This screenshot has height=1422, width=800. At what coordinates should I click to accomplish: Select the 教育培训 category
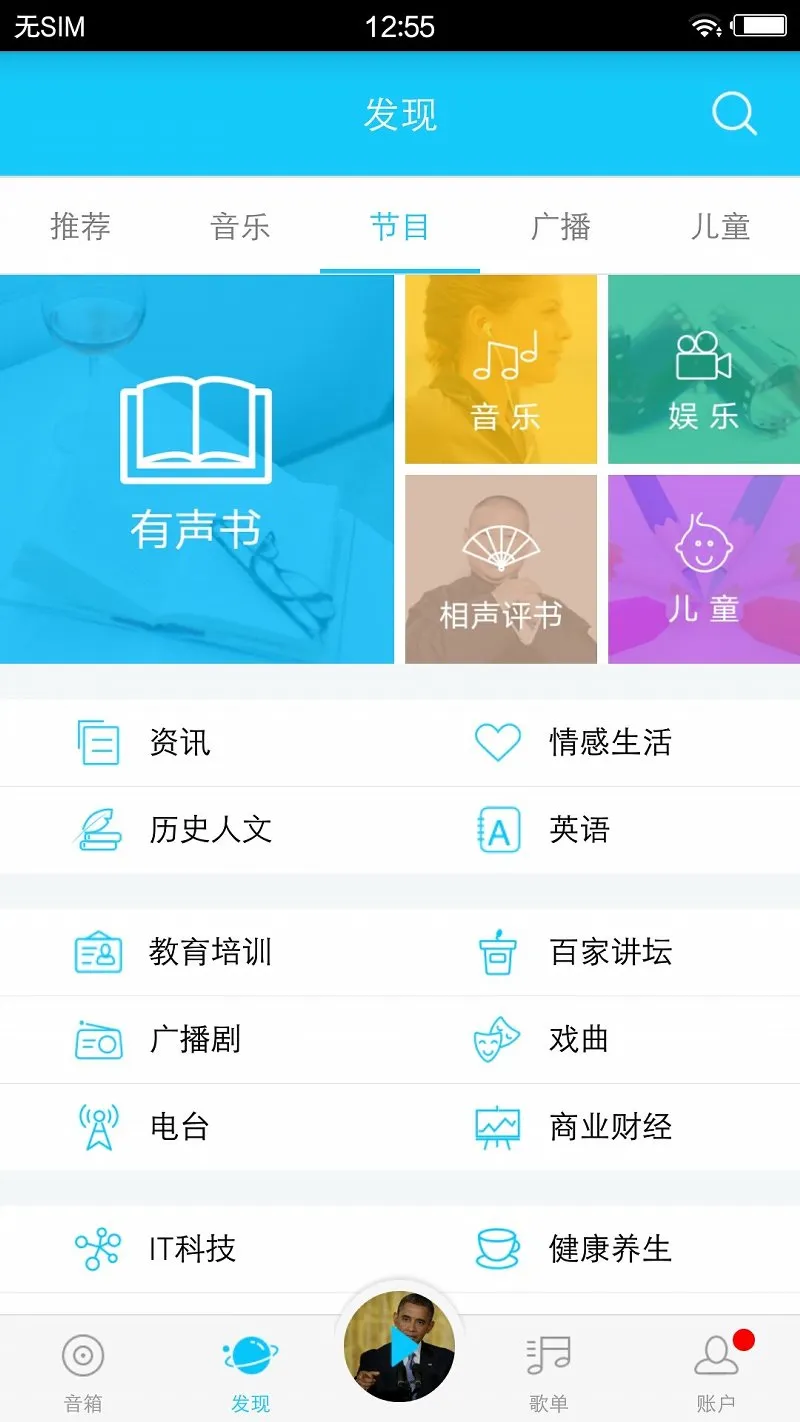210,952
